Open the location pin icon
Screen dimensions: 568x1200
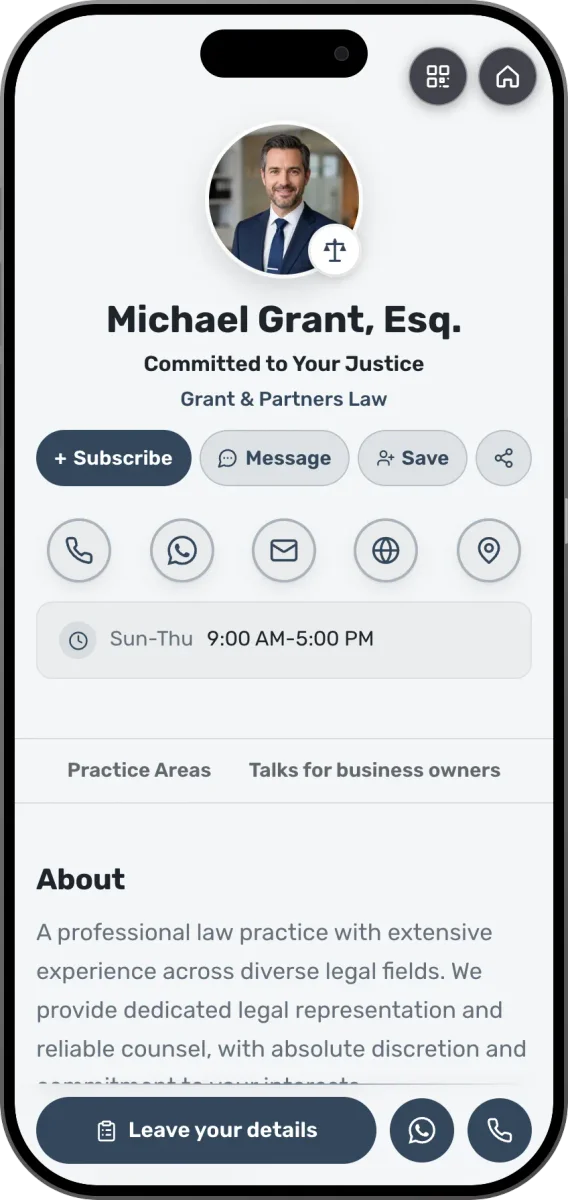pyautogui.click(x=489, y=550)
